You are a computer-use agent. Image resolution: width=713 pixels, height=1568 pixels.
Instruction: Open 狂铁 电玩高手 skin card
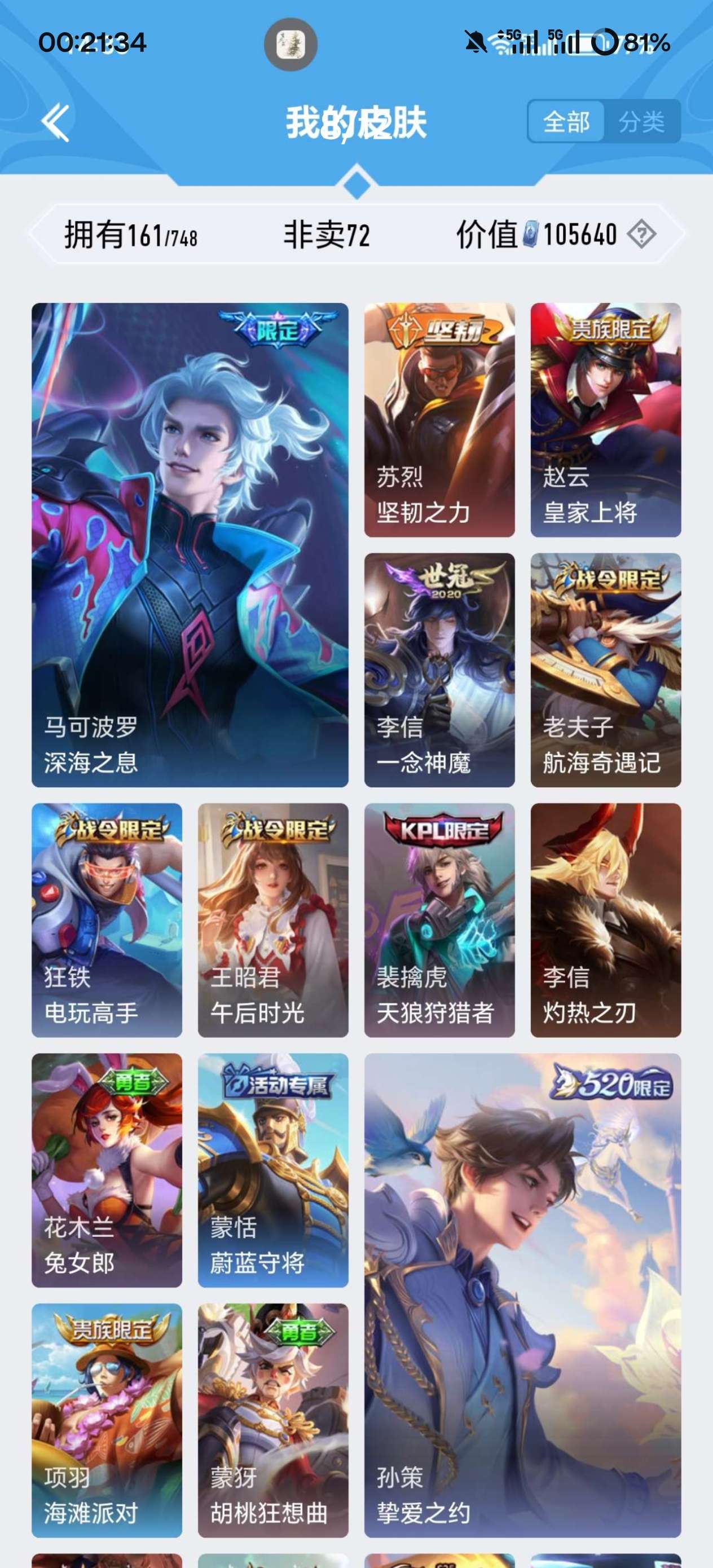[x=107, y=920]
